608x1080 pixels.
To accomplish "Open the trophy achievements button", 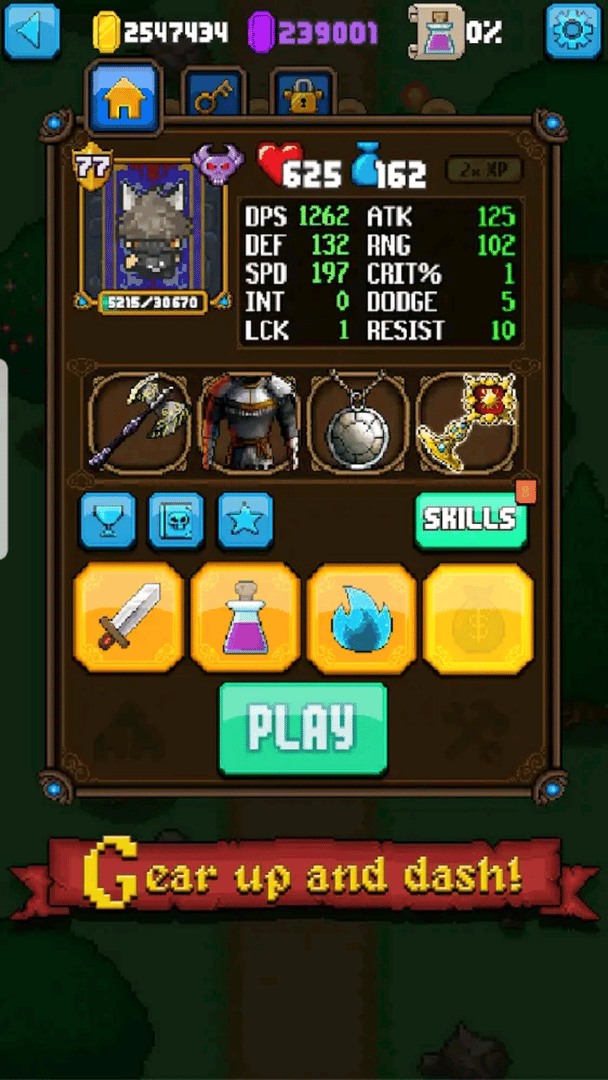I will [x=108, y=520].
